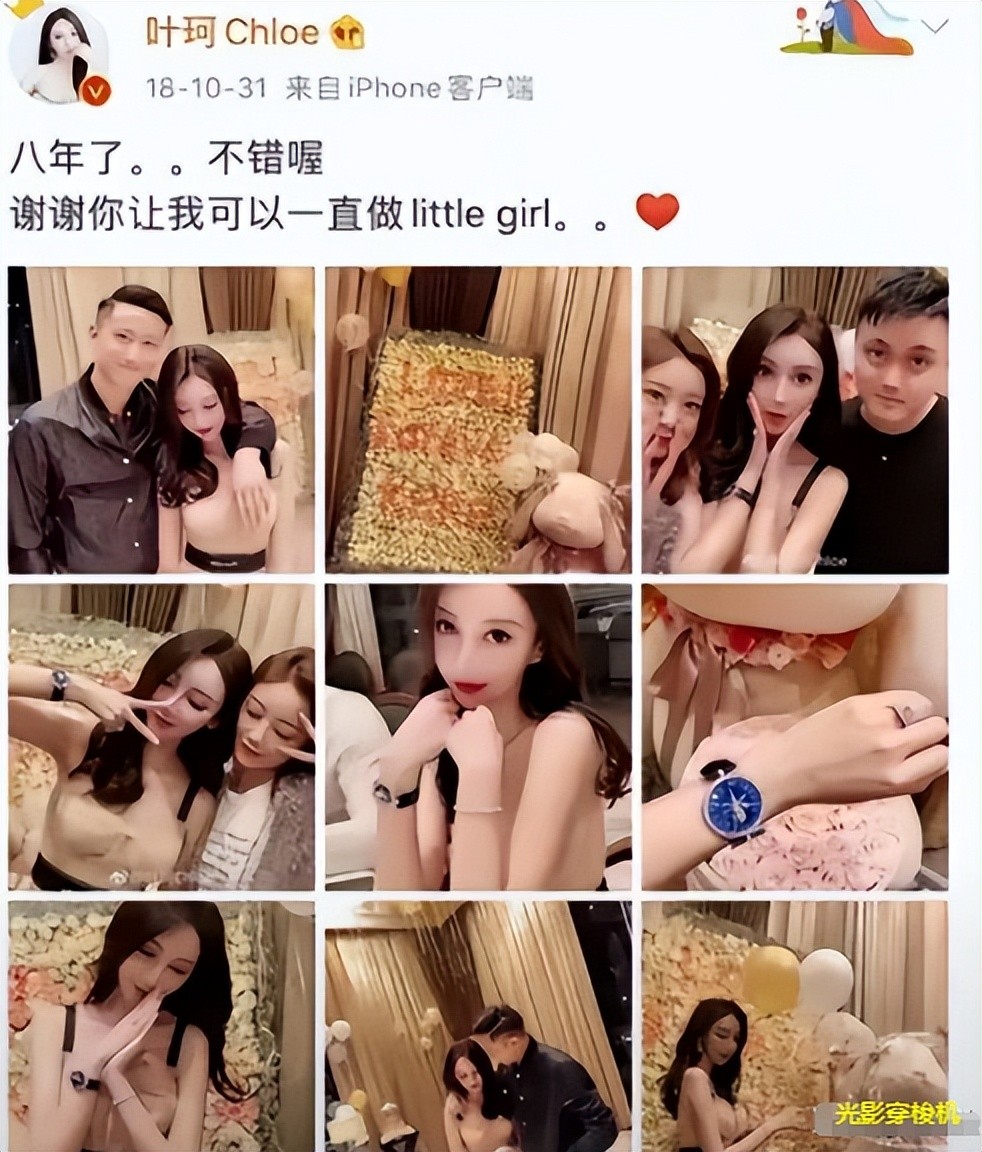Viewport: 982px width, 1152px height.
Task: Open photo with gold and white balloons
Action: click(x=795, y=1025)
